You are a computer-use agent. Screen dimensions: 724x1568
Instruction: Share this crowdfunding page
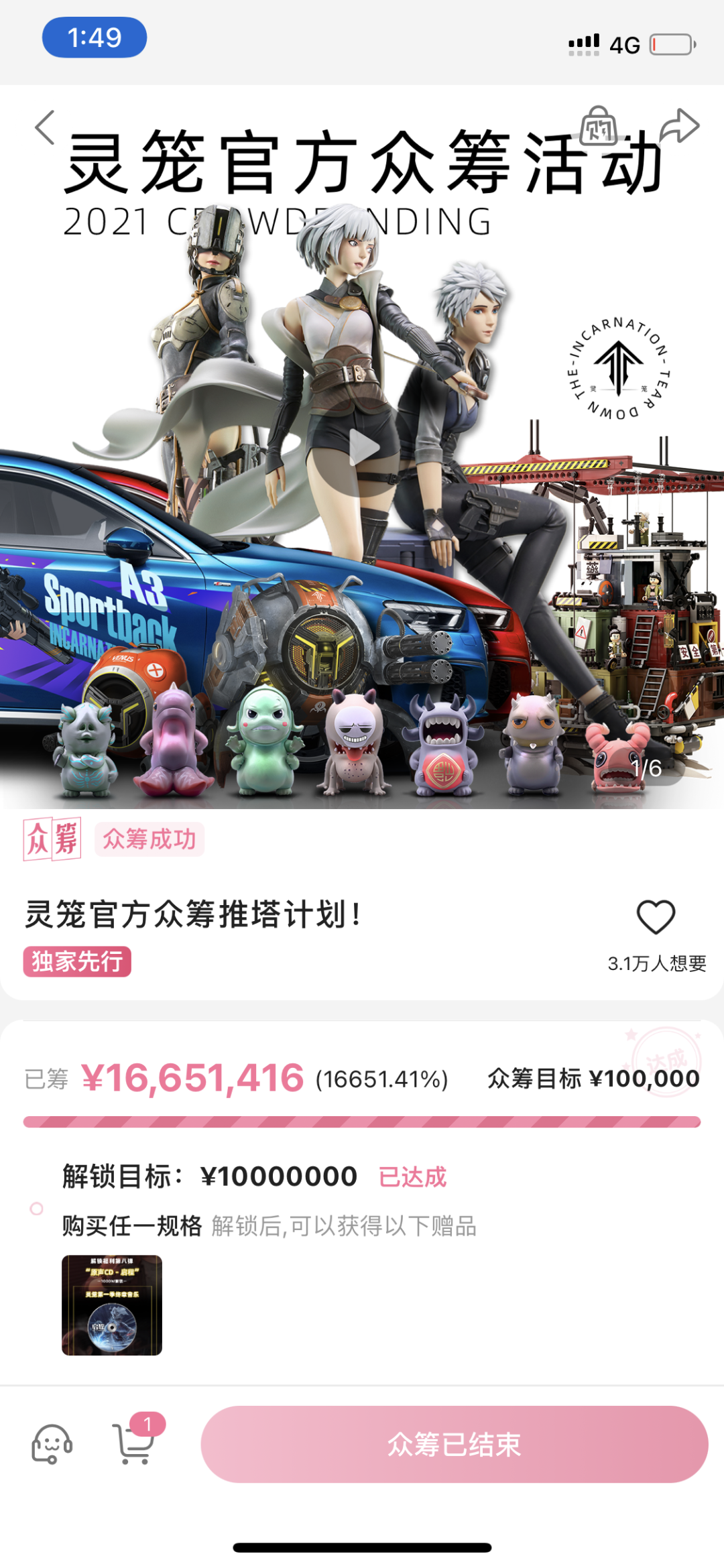[679, 126]
